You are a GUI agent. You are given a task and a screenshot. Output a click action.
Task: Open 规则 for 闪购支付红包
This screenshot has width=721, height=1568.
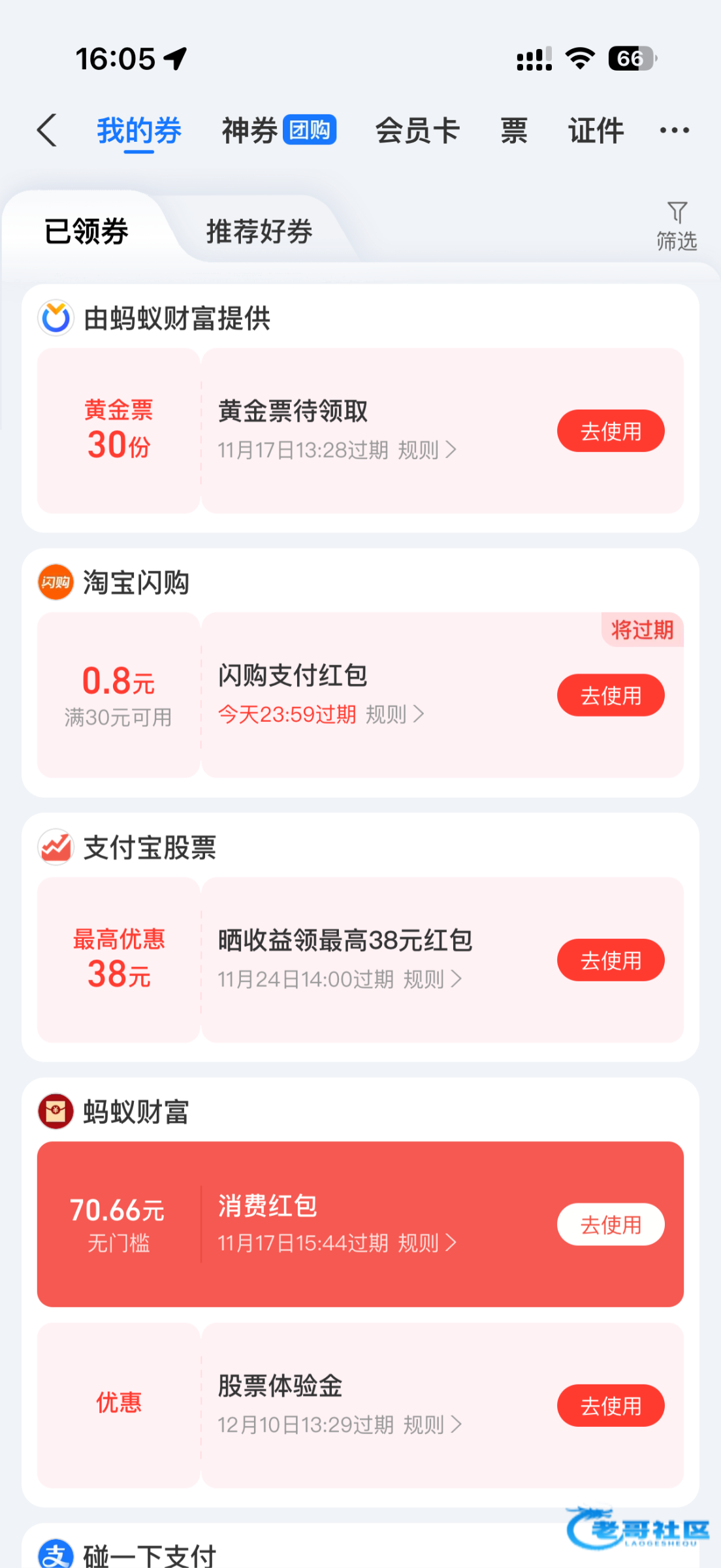(394, 715)
